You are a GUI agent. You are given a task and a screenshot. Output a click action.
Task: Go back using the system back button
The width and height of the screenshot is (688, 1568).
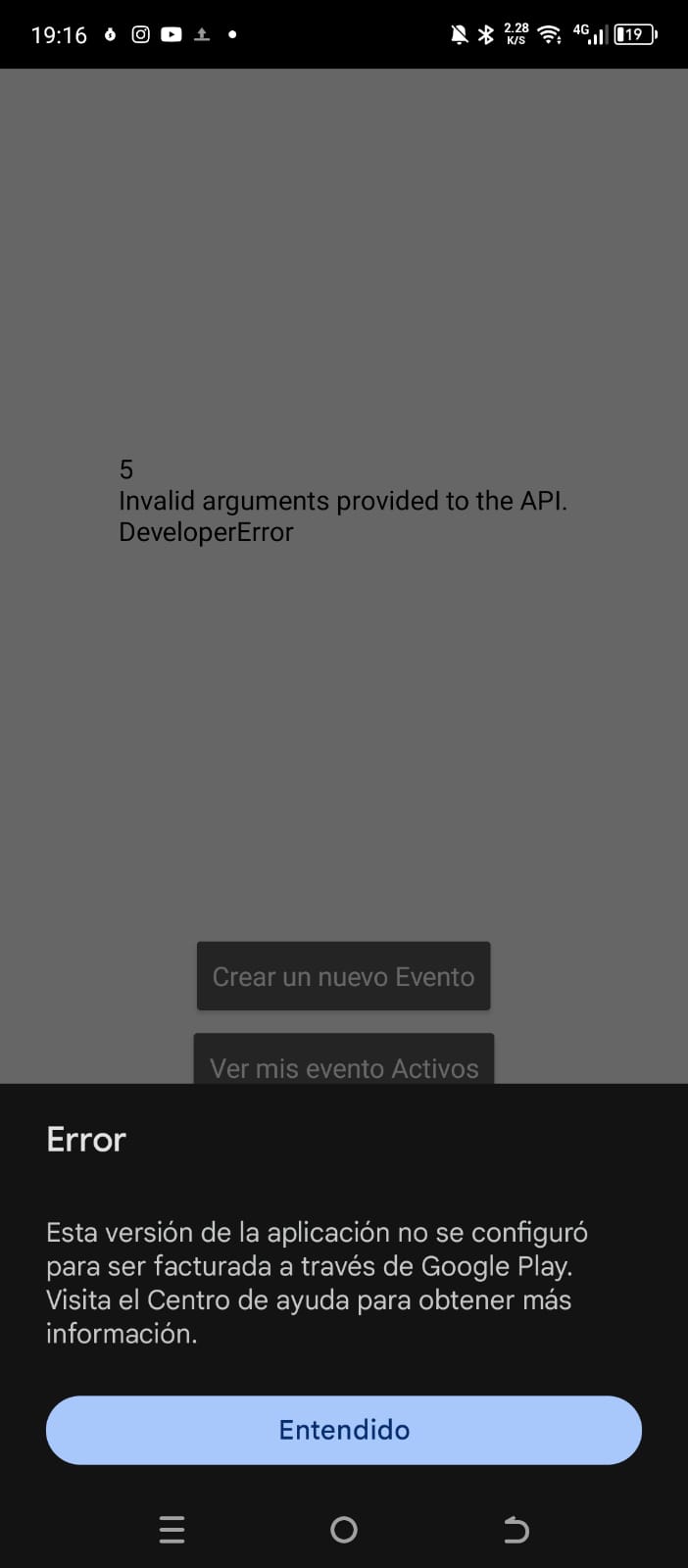point(516,1530)
